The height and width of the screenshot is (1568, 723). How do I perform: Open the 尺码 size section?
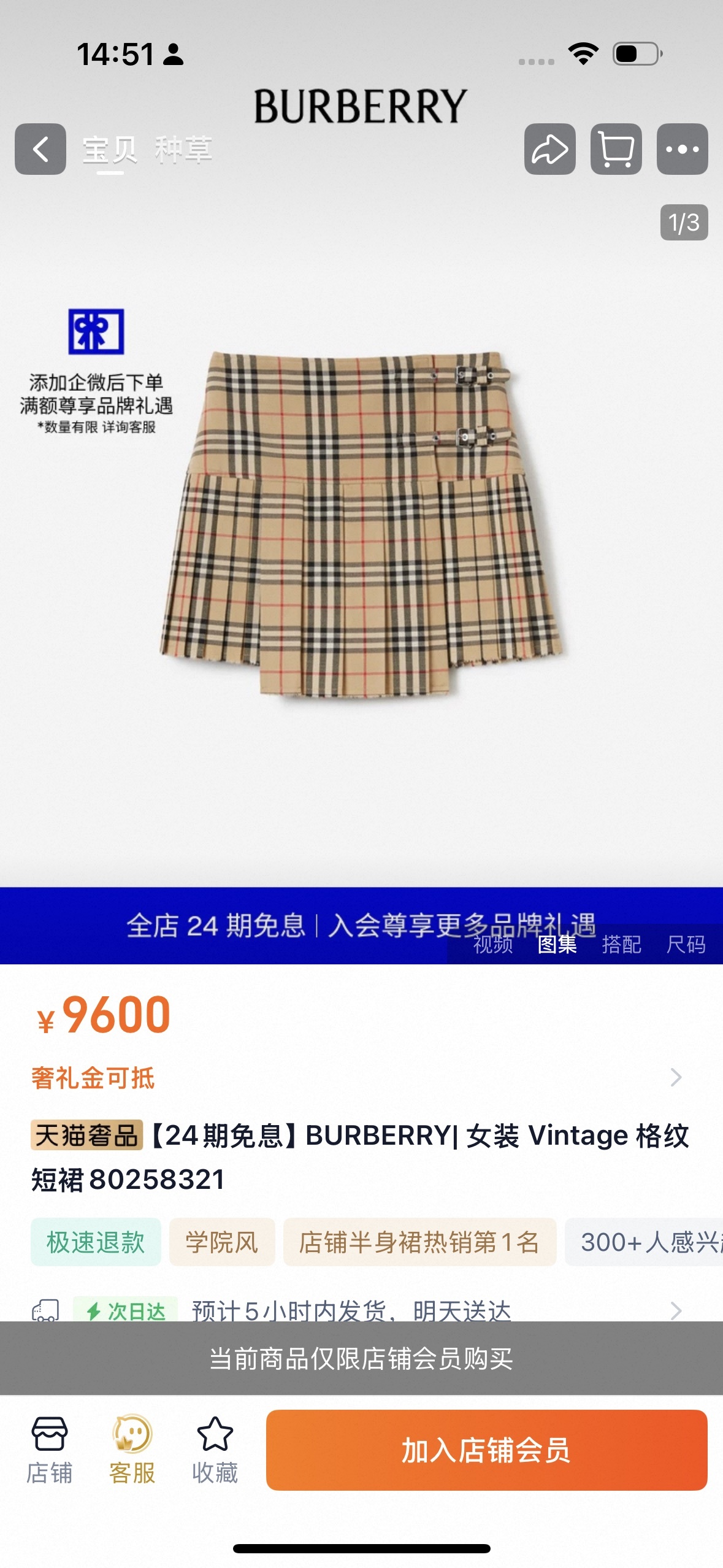click(x=686, y=943)
